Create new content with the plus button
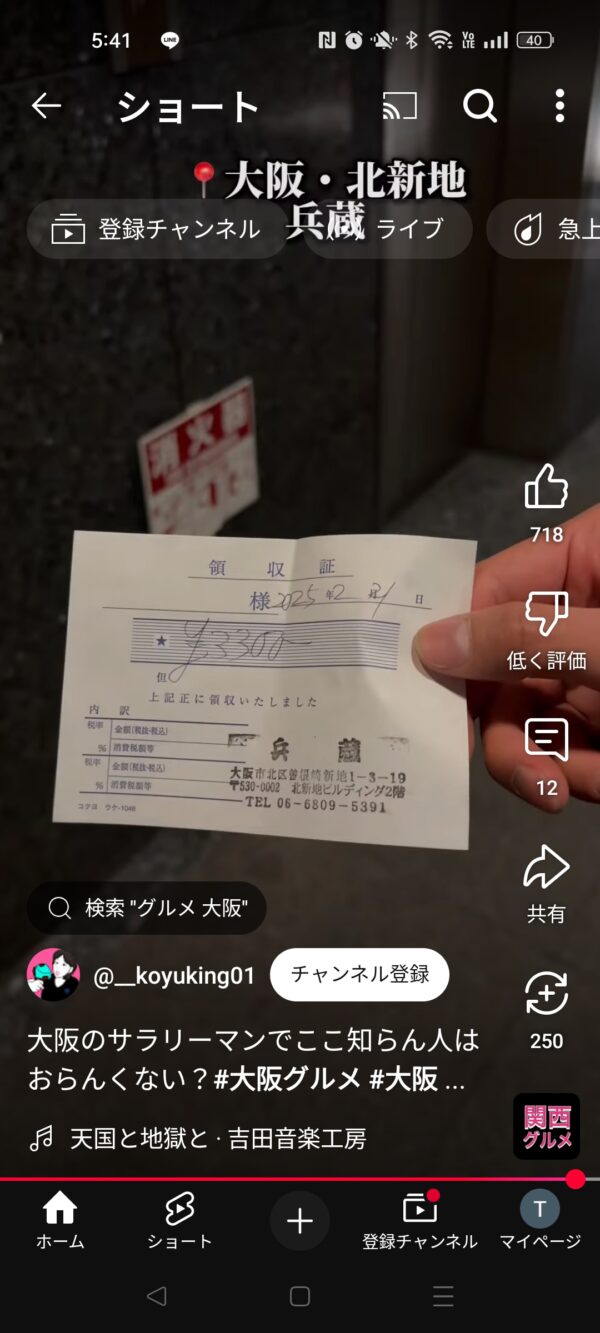This screenshot has width=600, height=1333. tap(300, 1221)
